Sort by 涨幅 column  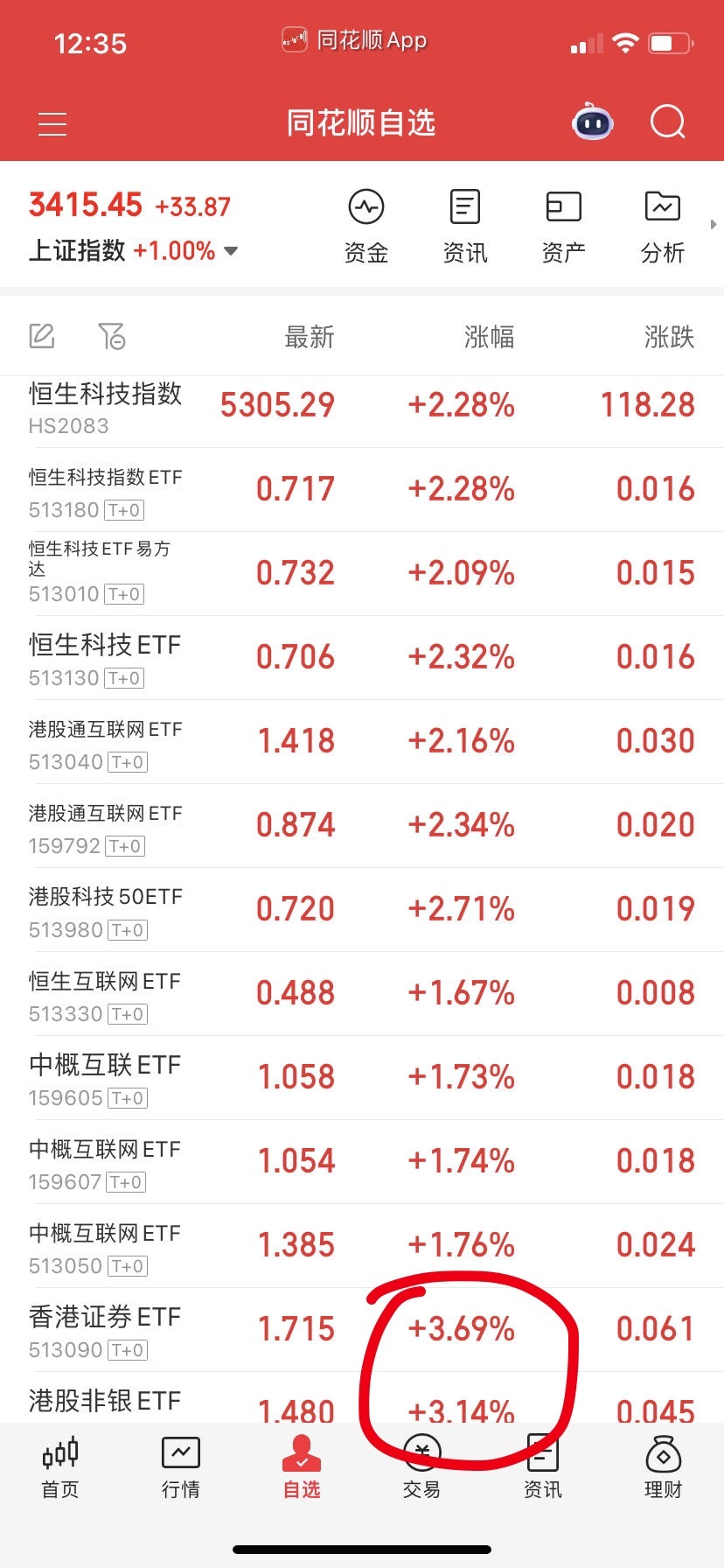[489, 337]
